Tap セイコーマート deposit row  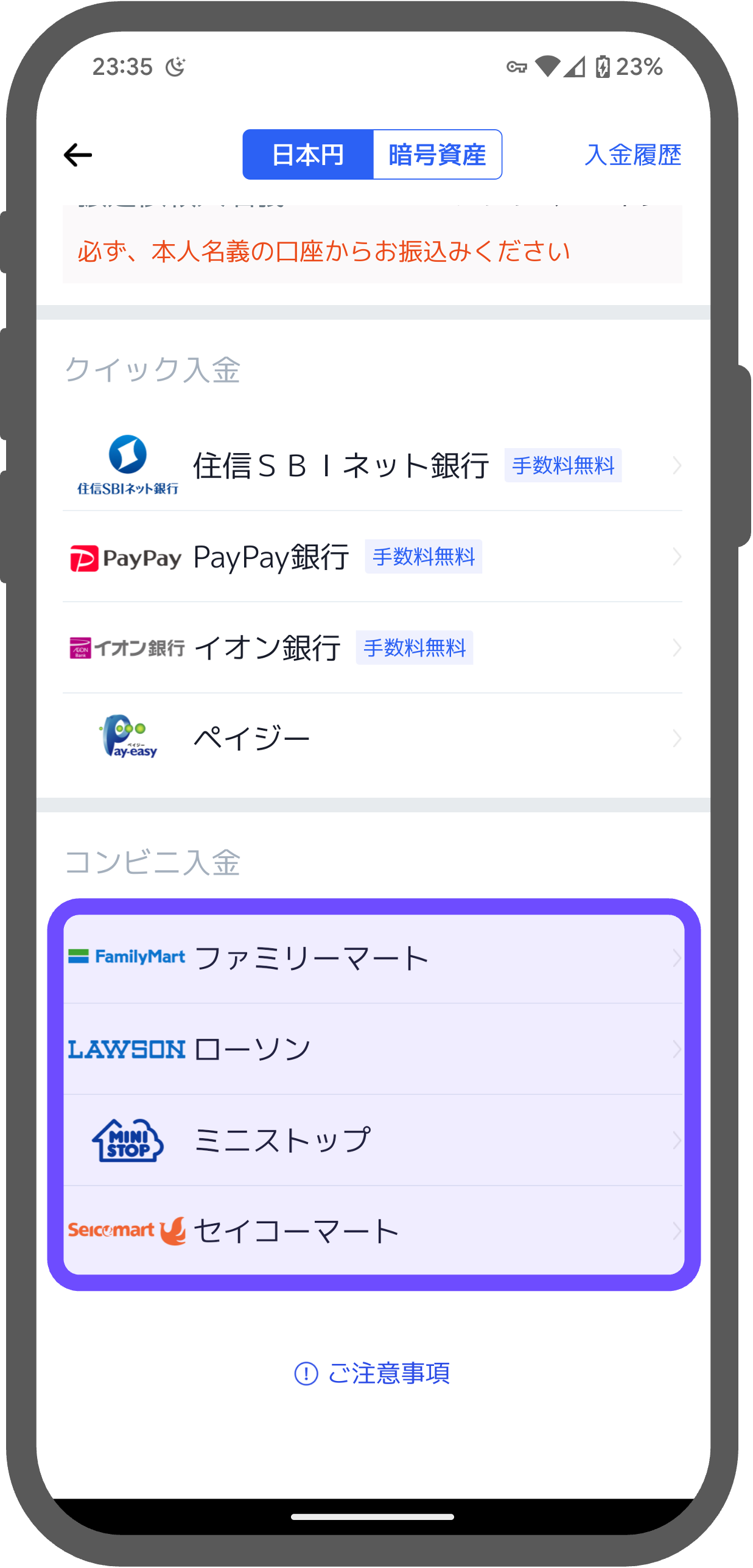[x=374, y=1231]
